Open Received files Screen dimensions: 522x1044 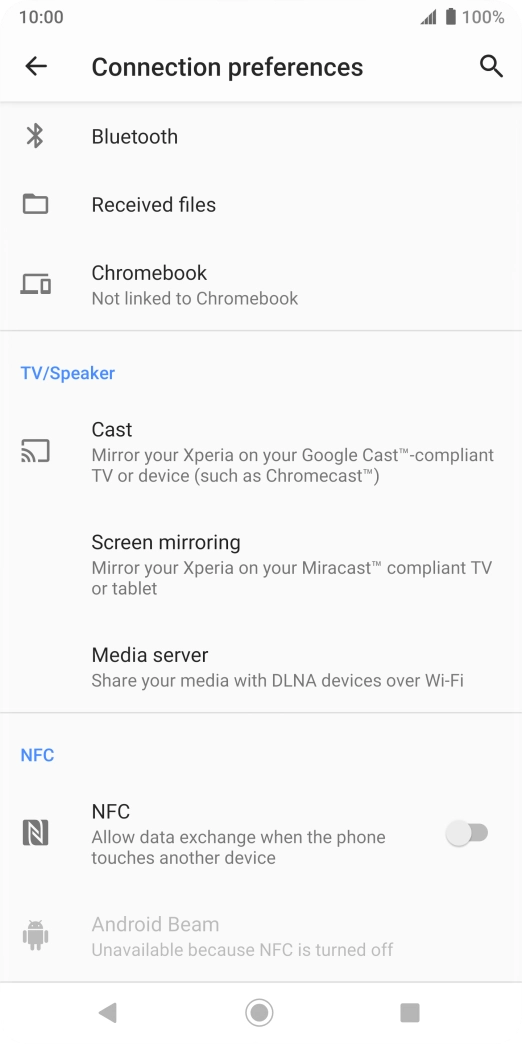pyautogui.click(x=261, y=204)
